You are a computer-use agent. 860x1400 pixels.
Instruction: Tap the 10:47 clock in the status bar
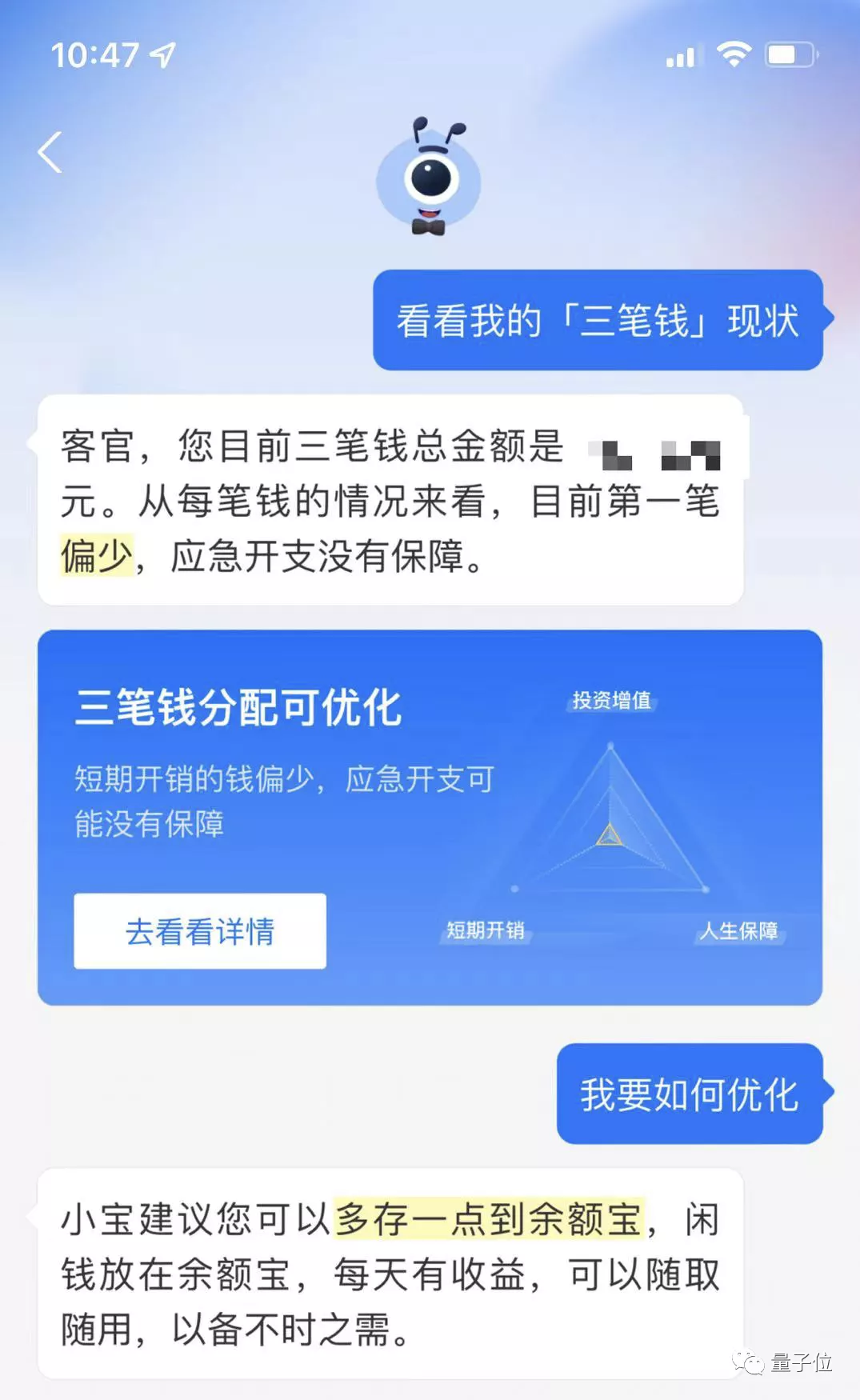click(95, 54)
